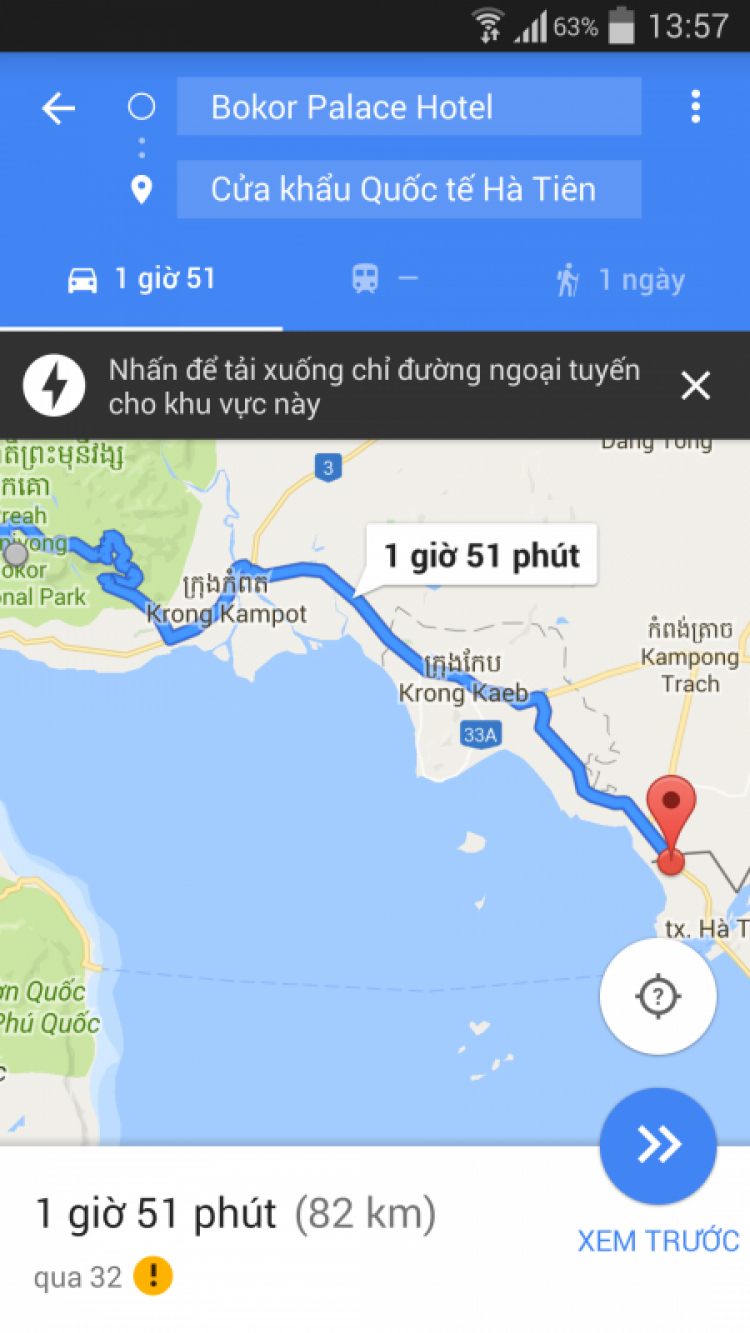Select the driving tab 1 giờ 51
This screenshot has height=1333, width=750.
click(x=141, y=279)
